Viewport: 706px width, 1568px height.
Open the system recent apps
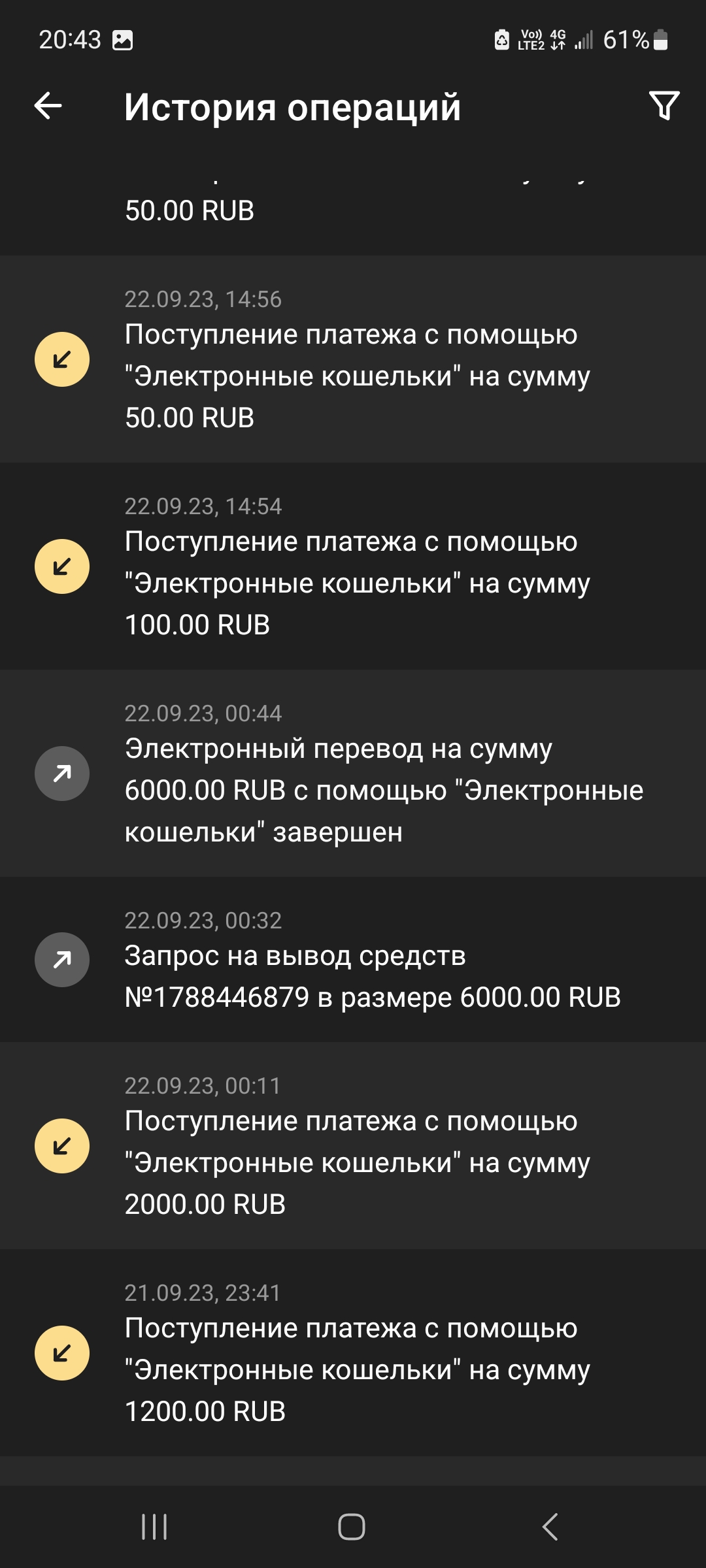(x=154, y=1527)
